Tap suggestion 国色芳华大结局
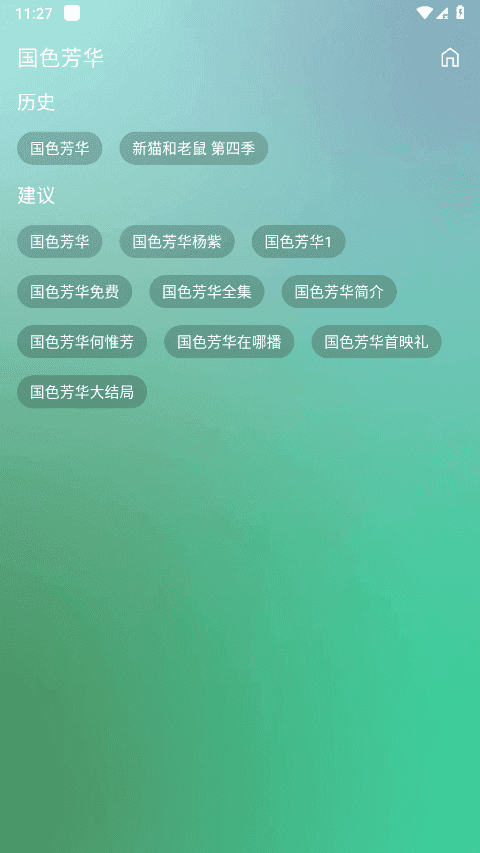 [82, 392]
